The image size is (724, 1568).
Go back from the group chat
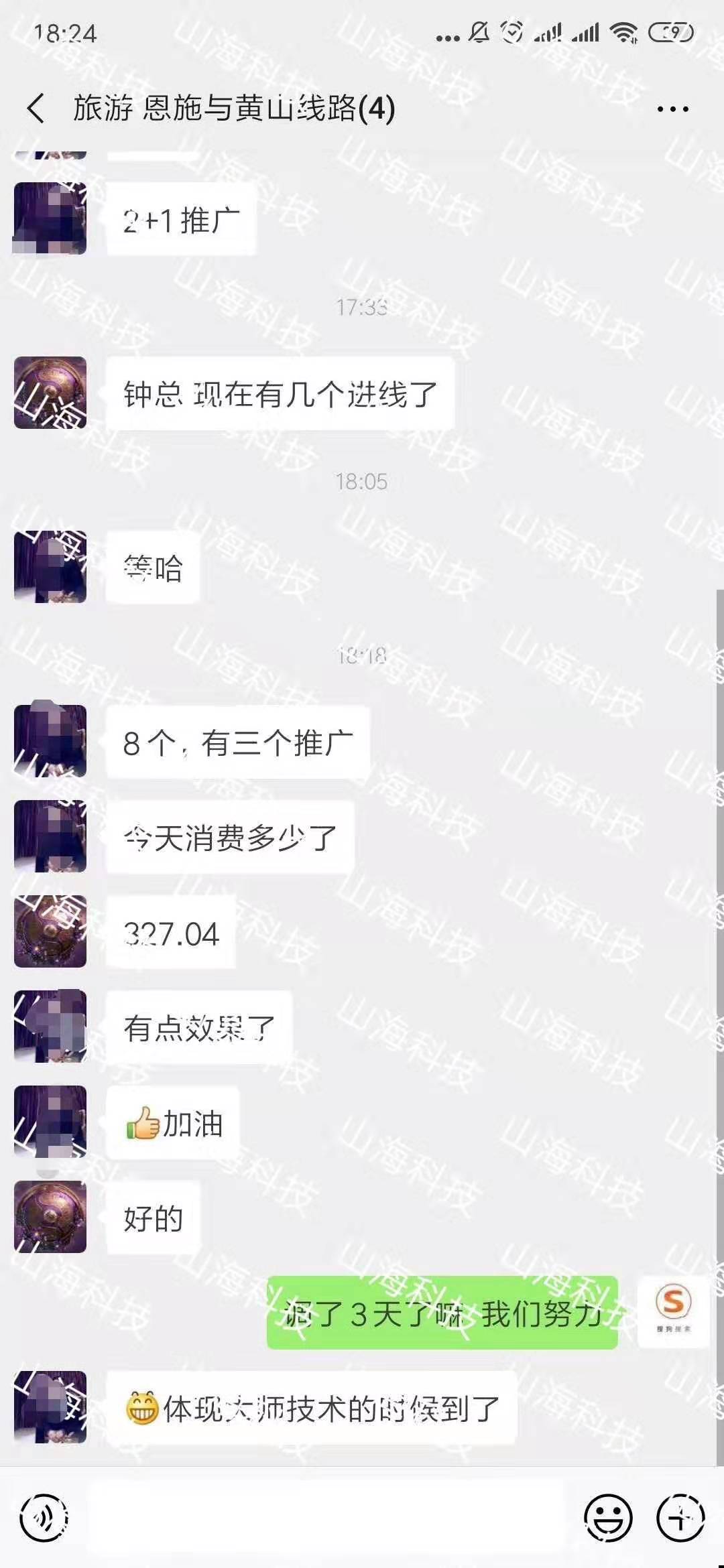36,108
